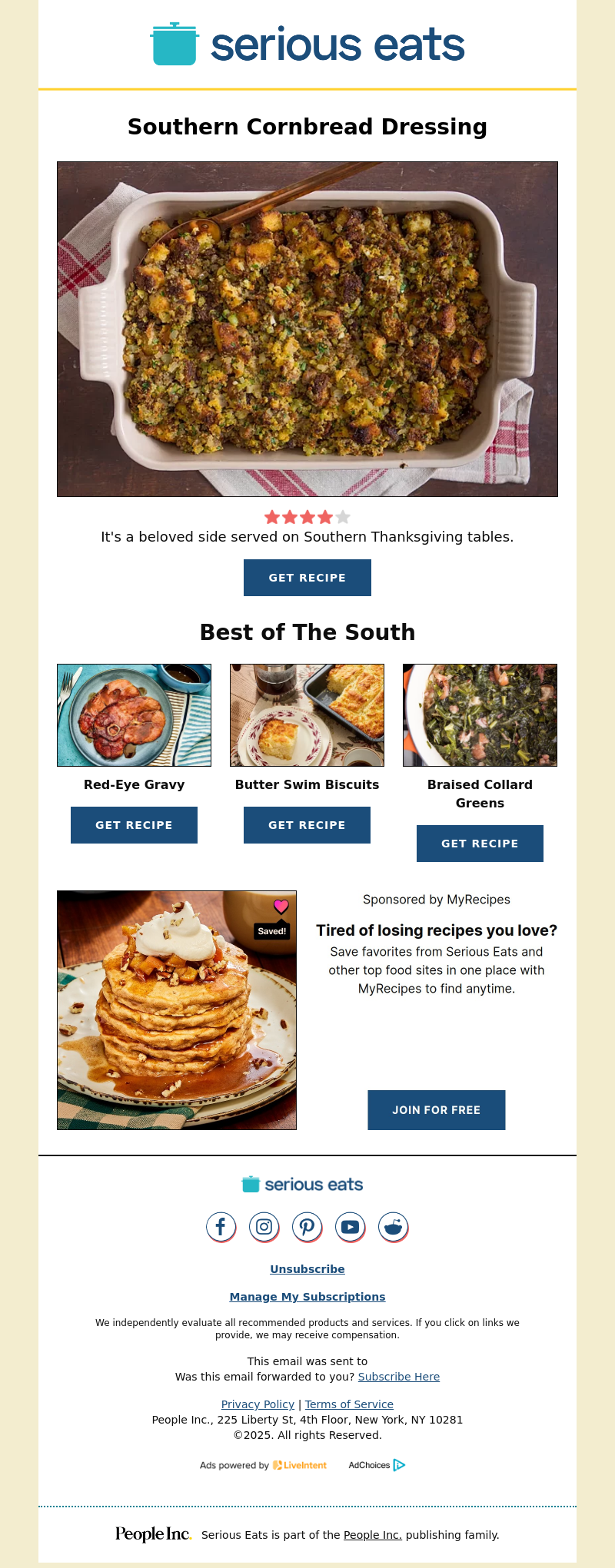This screenshot has height=1568, width=615.
Task: Open Manage My Subscriptions
Action: pos(307,1297)
